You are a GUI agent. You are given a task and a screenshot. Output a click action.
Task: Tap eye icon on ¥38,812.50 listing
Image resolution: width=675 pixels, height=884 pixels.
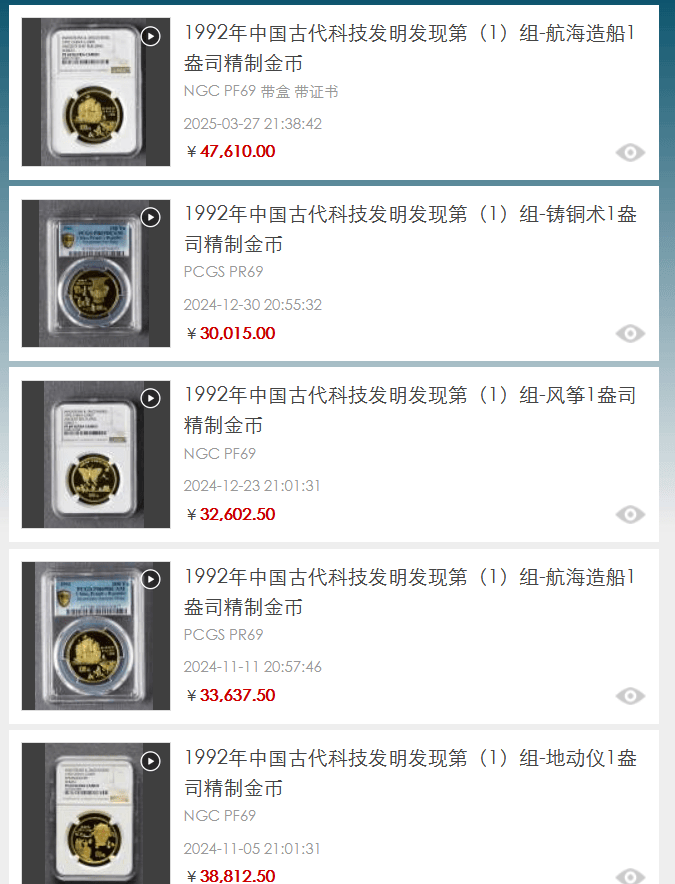(630, 876)
